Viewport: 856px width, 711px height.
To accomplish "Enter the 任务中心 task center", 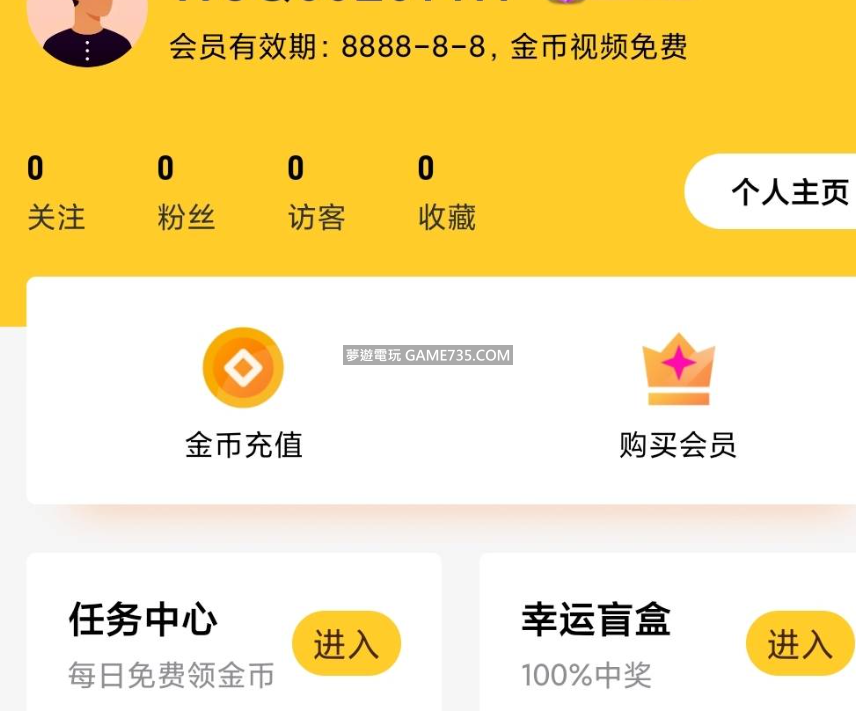I will click(x=346, y=644).
